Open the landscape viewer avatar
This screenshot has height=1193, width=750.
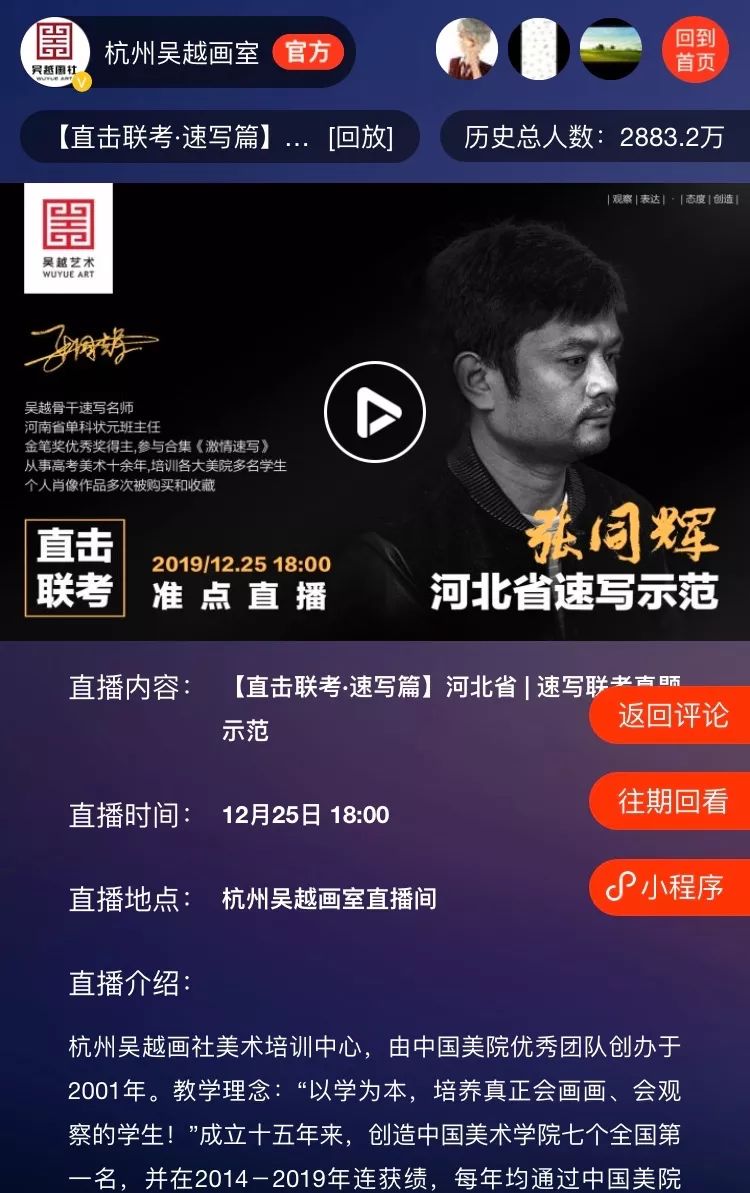click(610, 50)
